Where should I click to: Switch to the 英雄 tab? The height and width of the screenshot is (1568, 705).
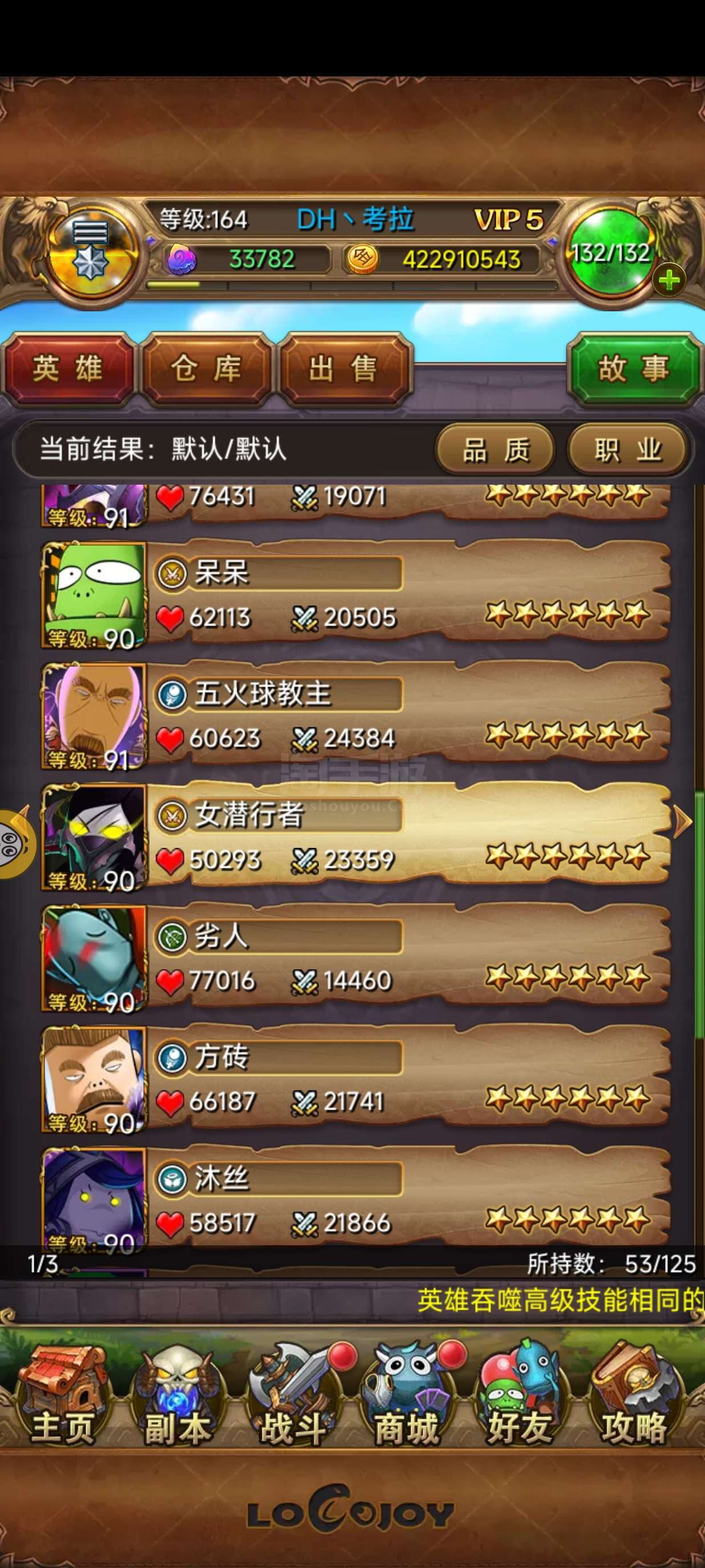coord(68,369)
